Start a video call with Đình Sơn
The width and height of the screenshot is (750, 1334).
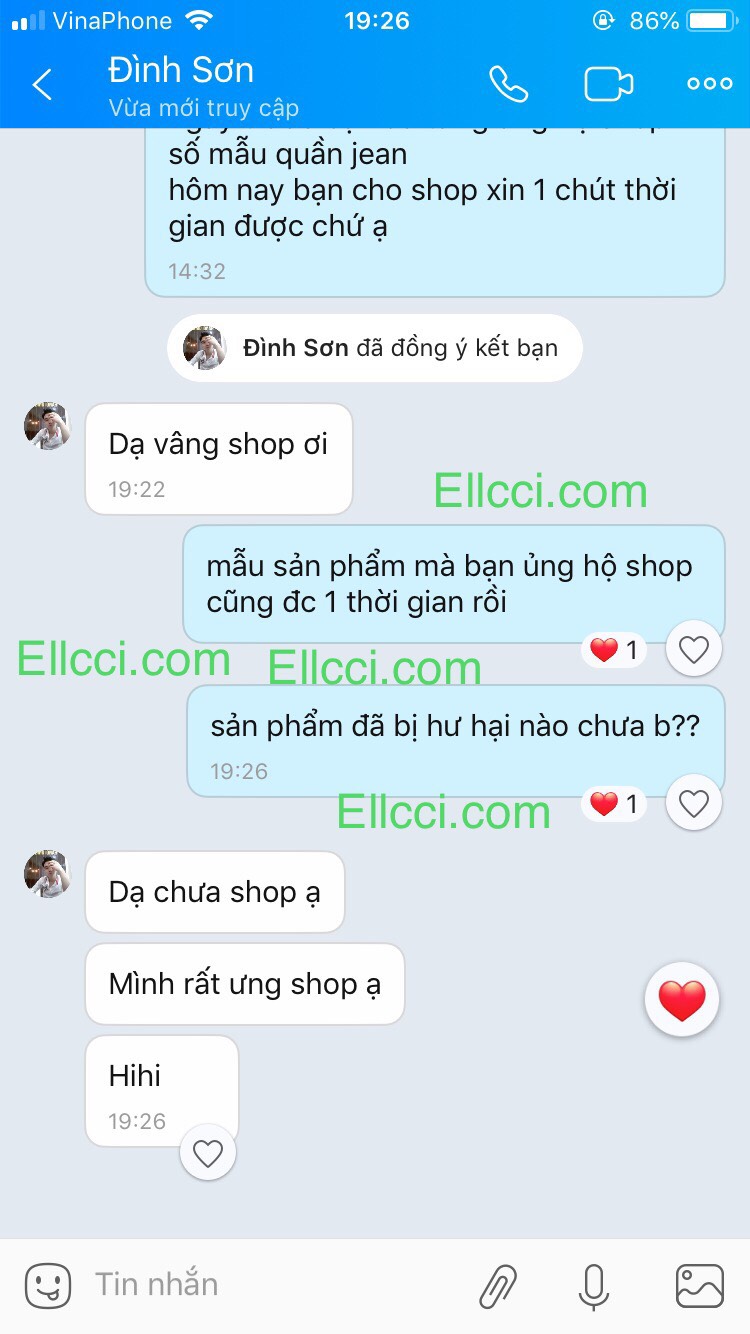(x=608, y=84)
